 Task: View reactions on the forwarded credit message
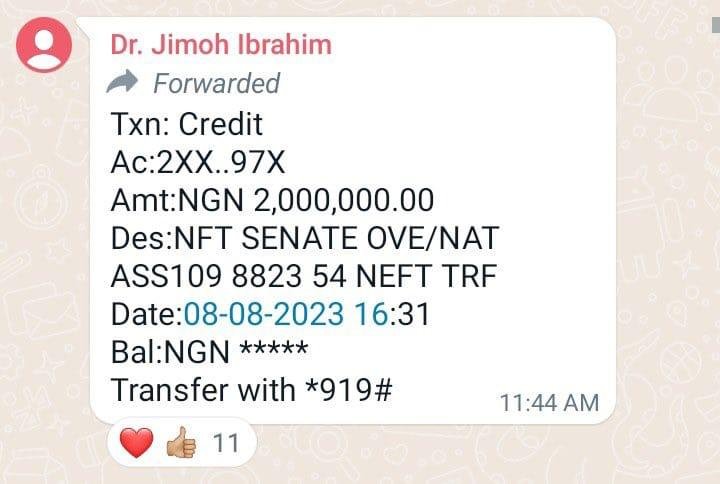[x=181, y=442]
